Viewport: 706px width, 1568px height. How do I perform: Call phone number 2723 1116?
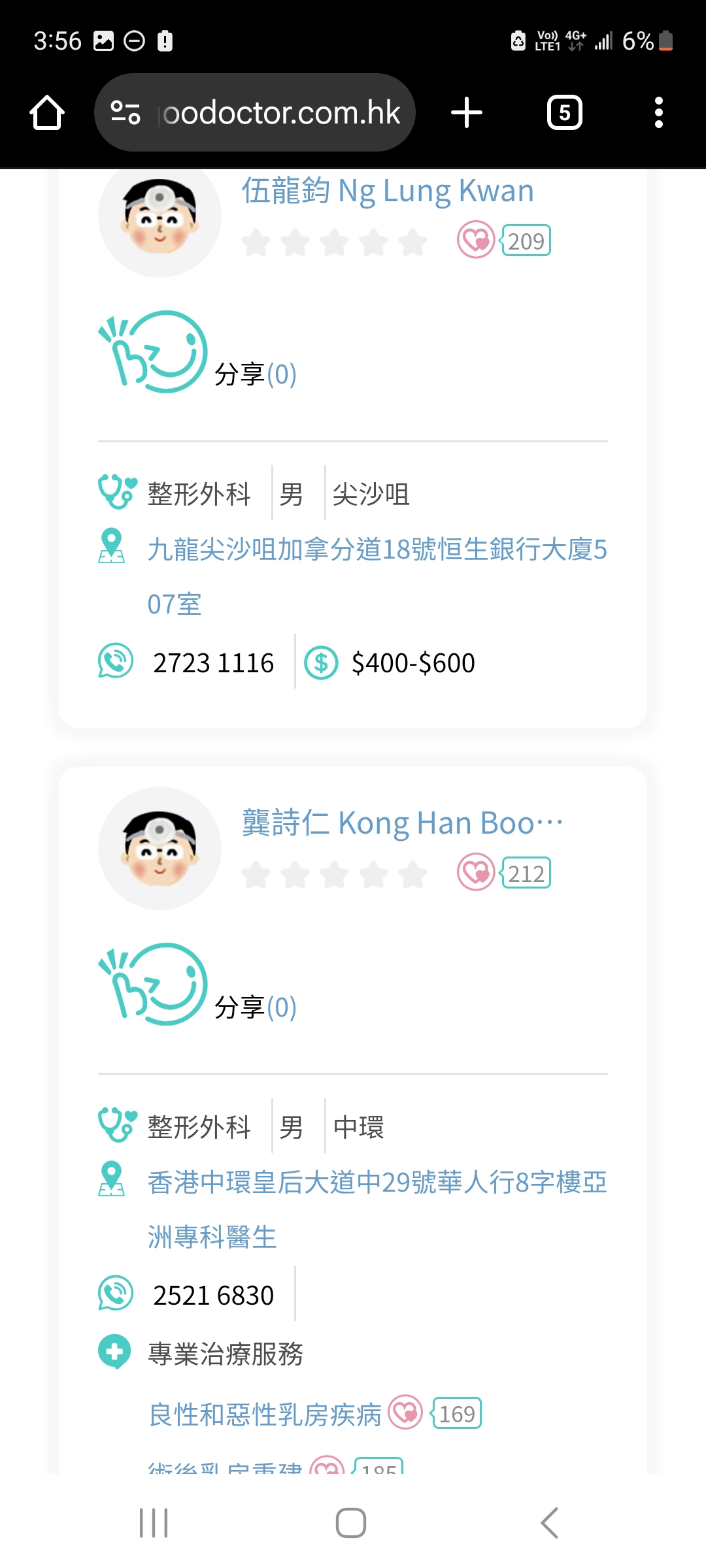[213, 663]
